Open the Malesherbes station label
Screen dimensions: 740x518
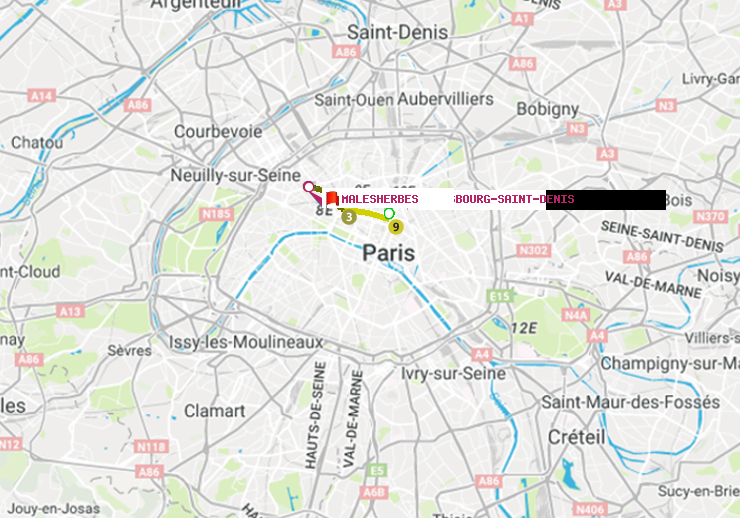tap(379, 200)
